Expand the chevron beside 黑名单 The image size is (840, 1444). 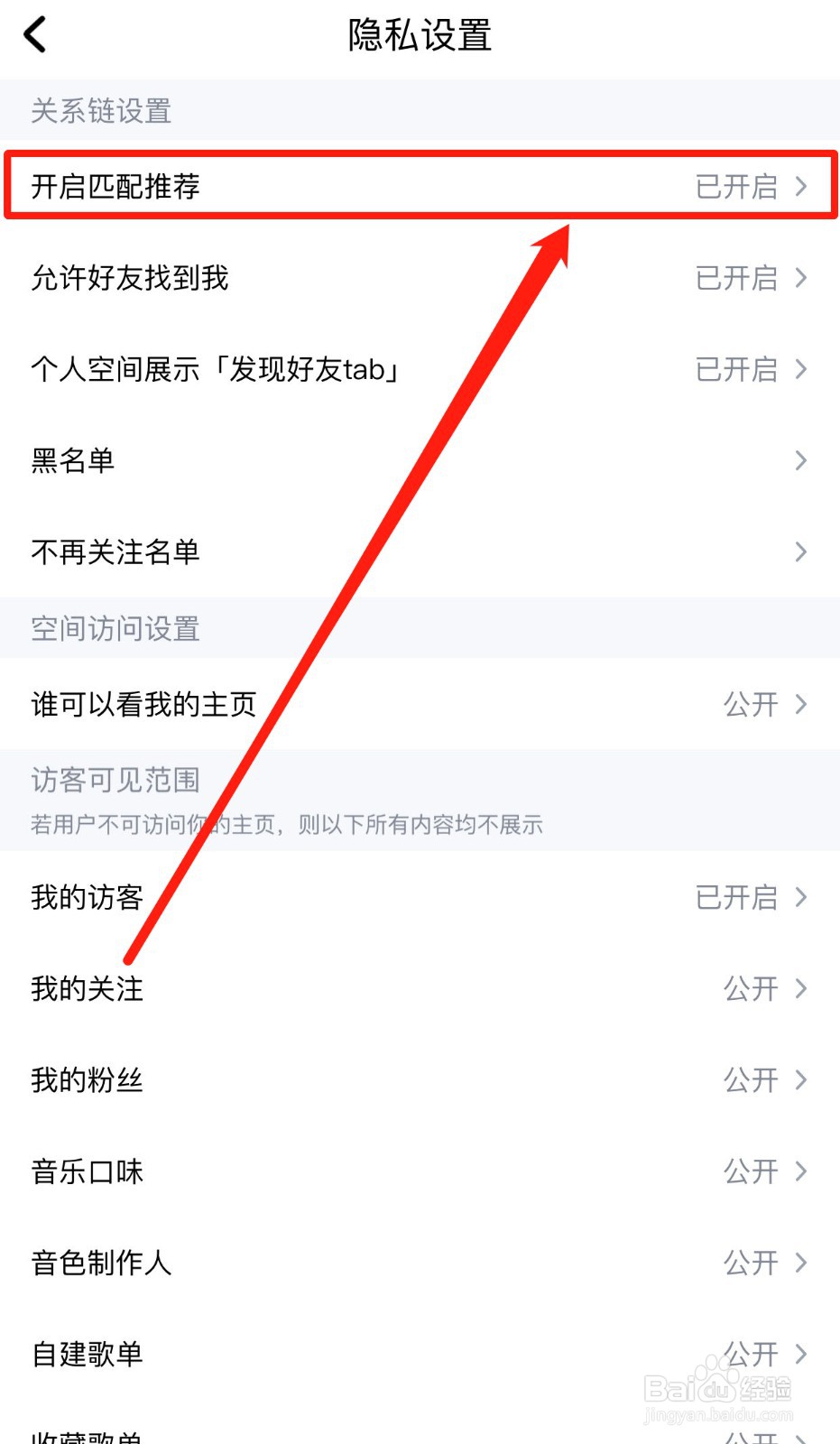pos(799,461)
